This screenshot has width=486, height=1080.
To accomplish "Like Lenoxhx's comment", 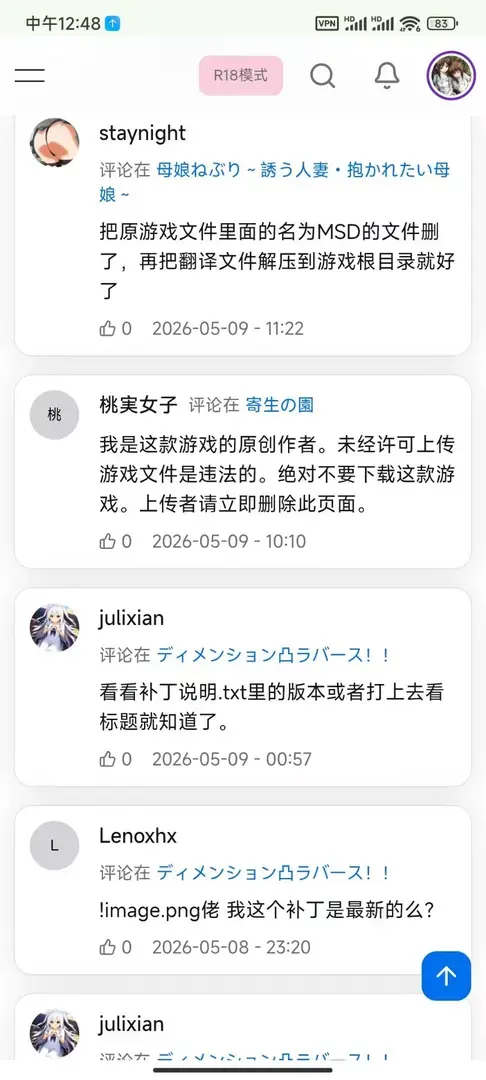I will 115,947.
